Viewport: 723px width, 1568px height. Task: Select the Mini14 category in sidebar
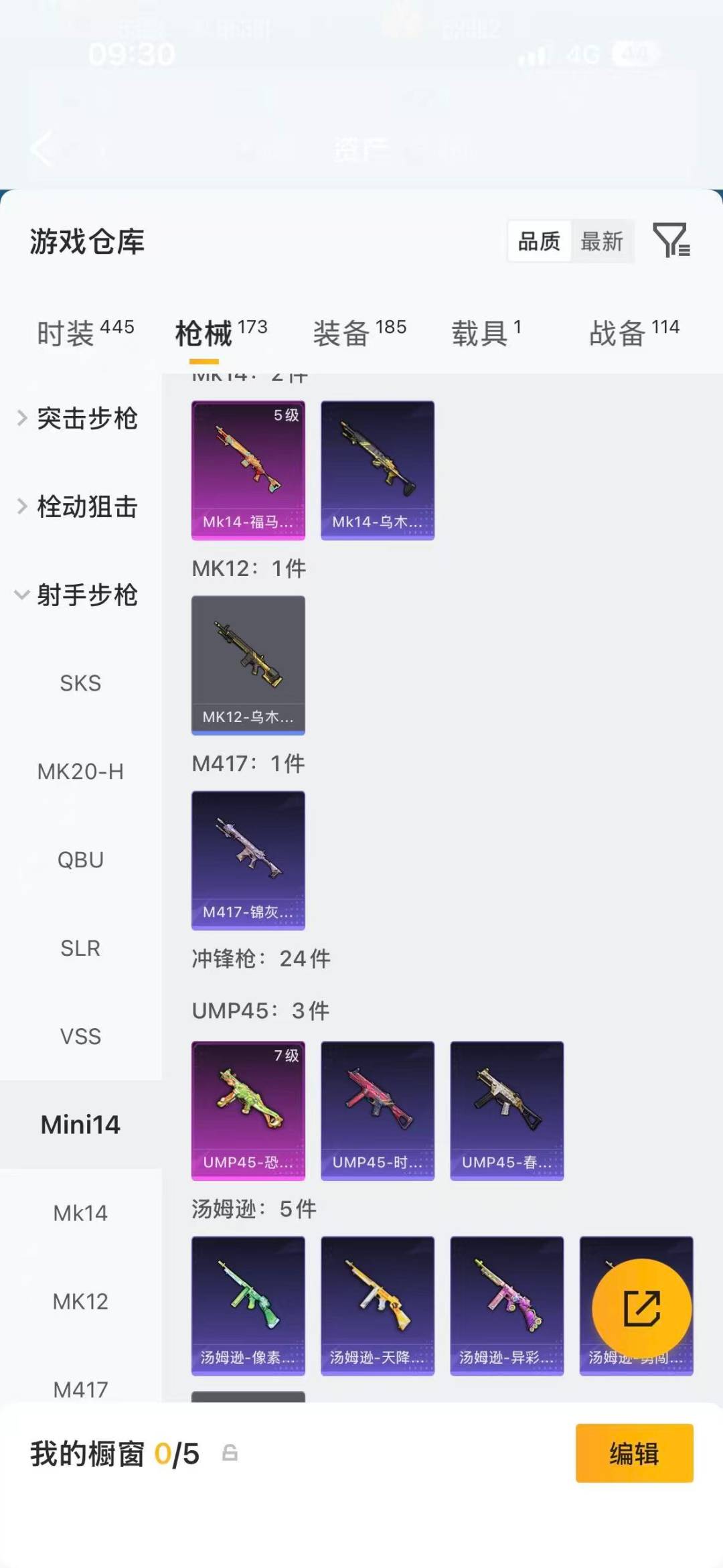(x=80, y=1124)
